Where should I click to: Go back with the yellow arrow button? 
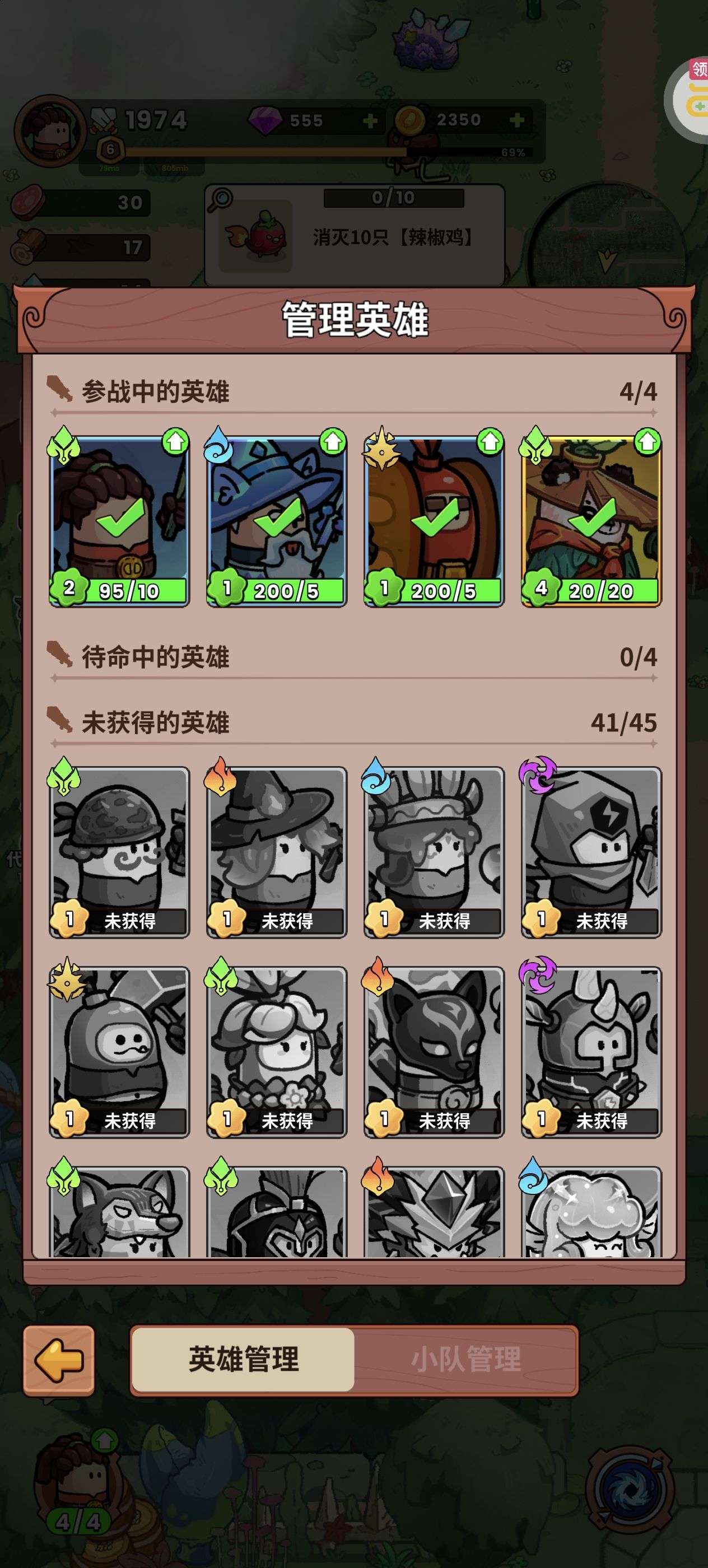58,1360
